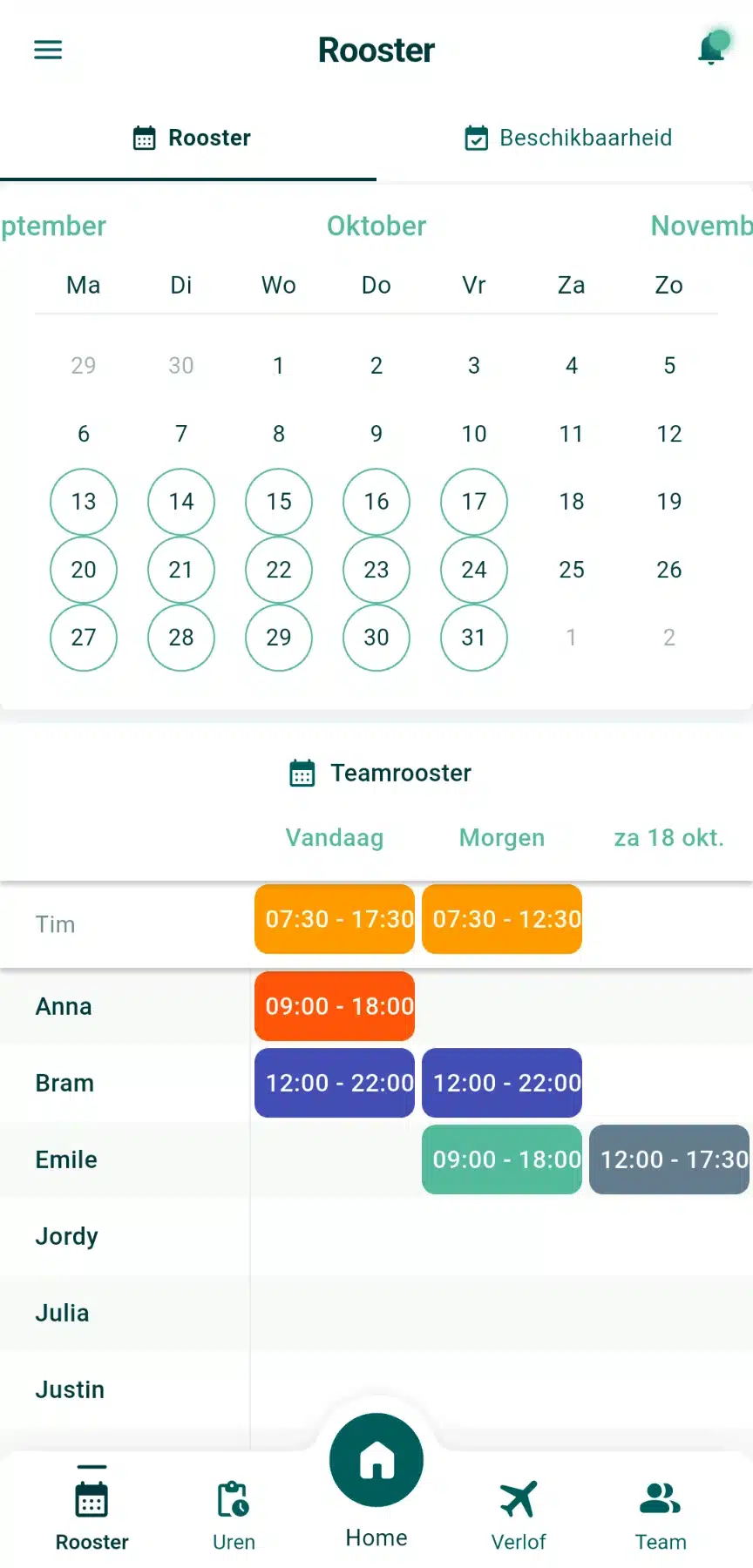The width and height of the screenshot is (753, 1568).
Task: Switch to the Verlof tab
Action: tap(519, 1516)
